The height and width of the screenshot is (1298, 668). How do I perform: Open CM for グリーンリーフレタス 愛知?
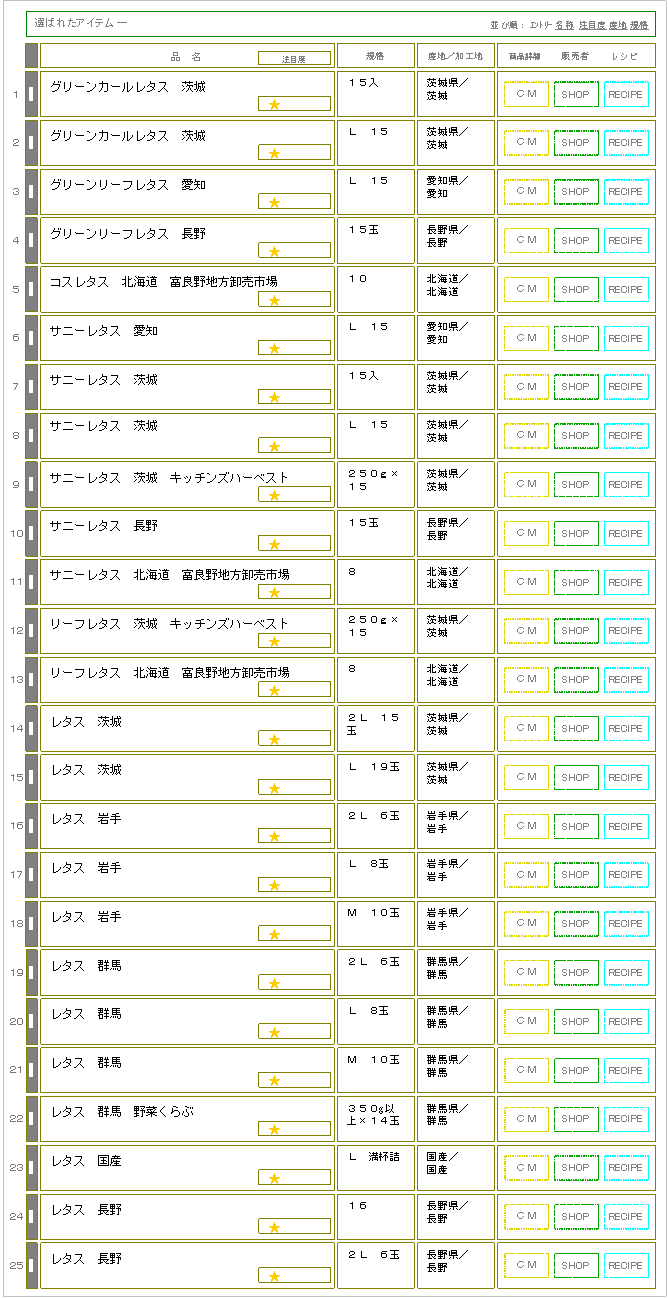click(x=526, y=191)
